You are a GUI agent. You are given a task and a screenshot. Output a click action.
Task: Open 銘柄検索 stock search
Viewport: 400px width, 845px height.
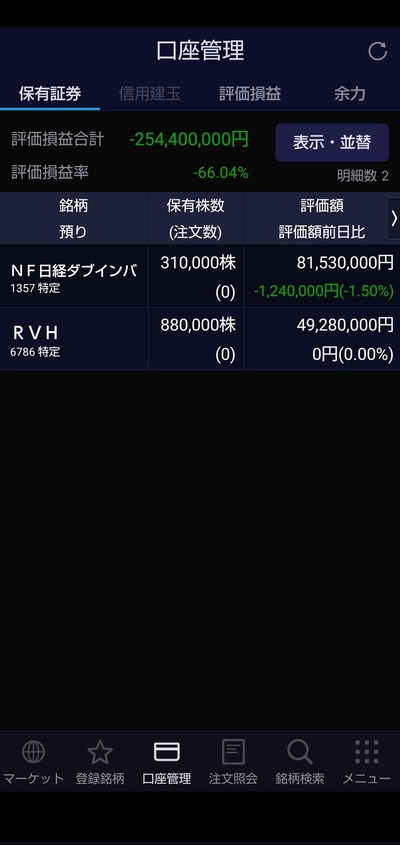tap(300, 762)
